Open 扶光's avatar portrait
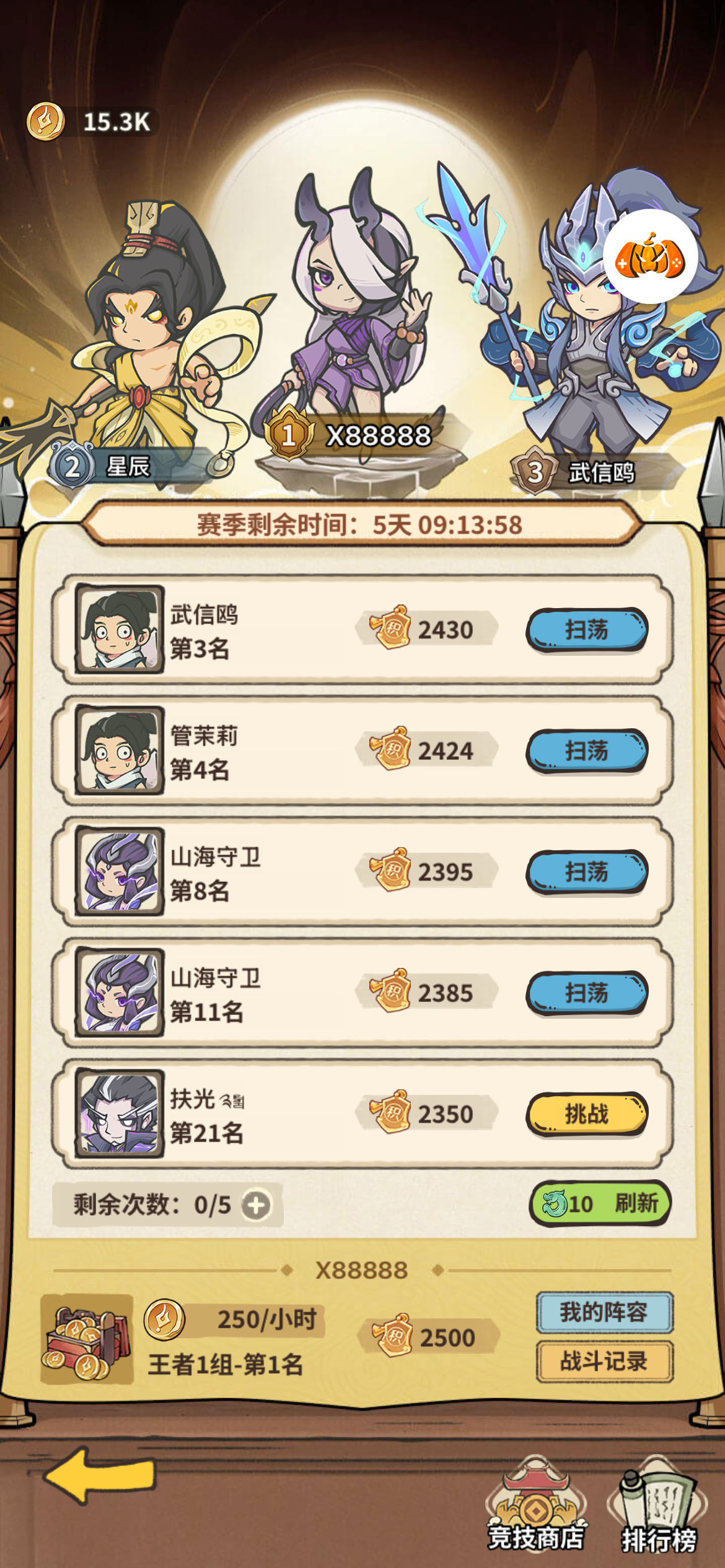The width and height of the screenshot is (725, 1568). 120,1113
